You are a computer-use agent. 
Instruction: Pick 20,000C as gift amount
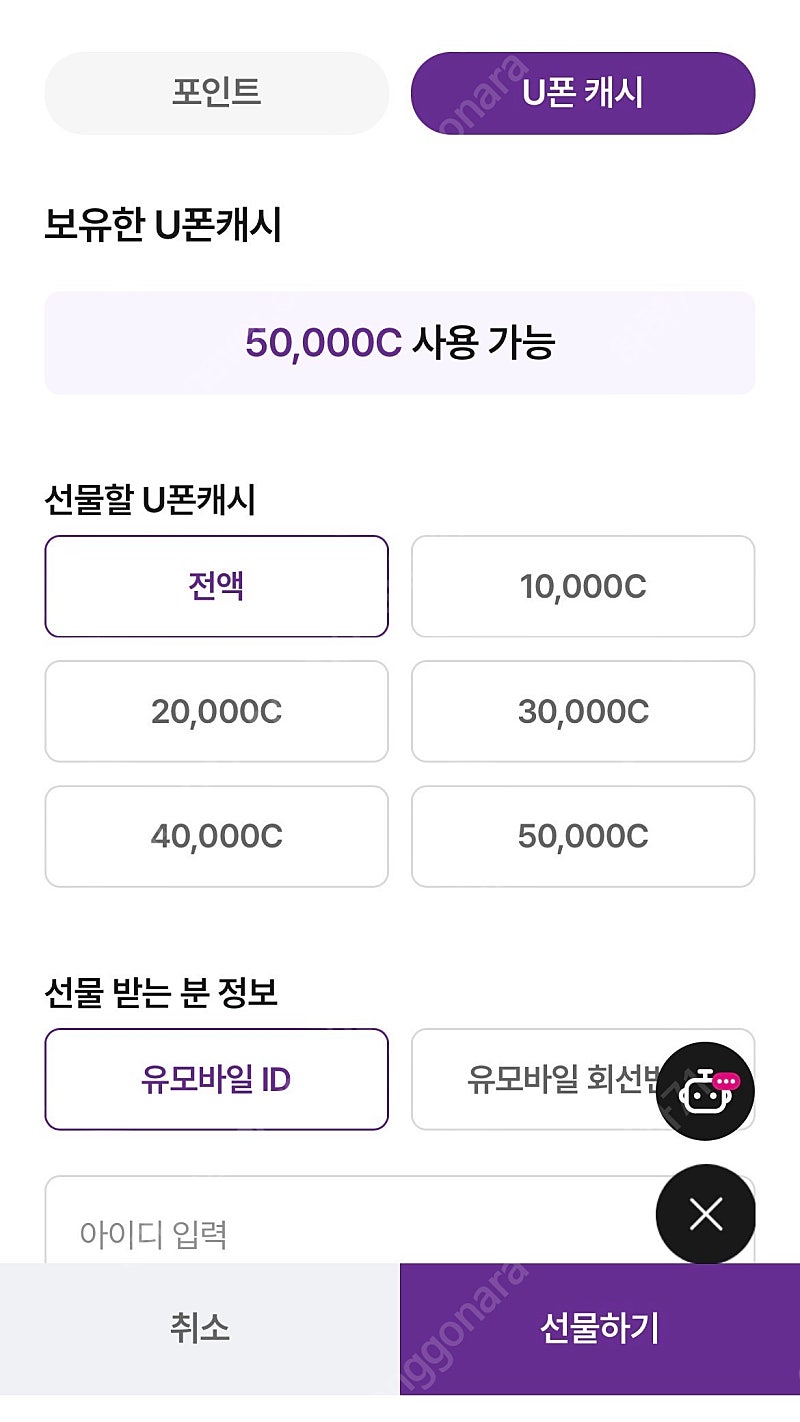[x=216, y=711]
